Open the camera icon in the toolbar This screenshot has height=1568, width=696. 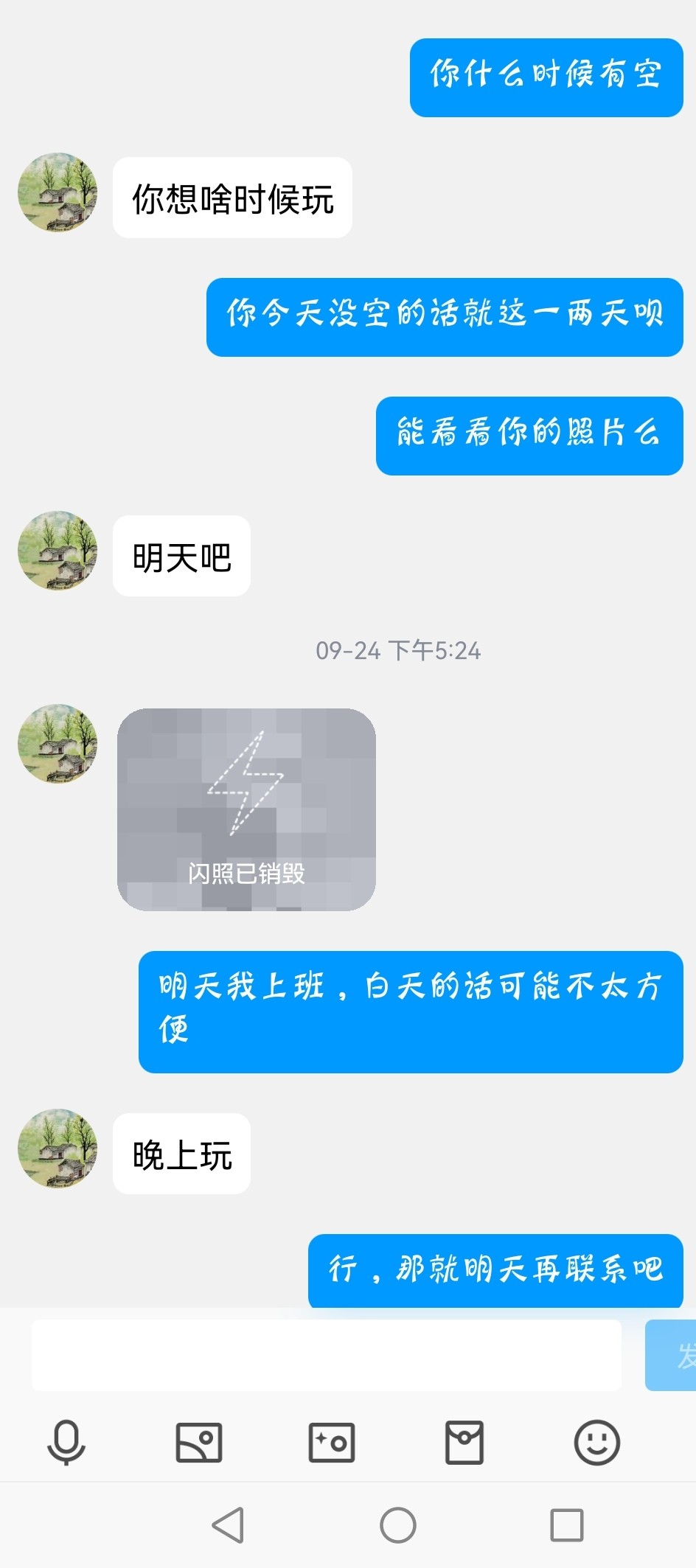click(x=332, y=1442)
